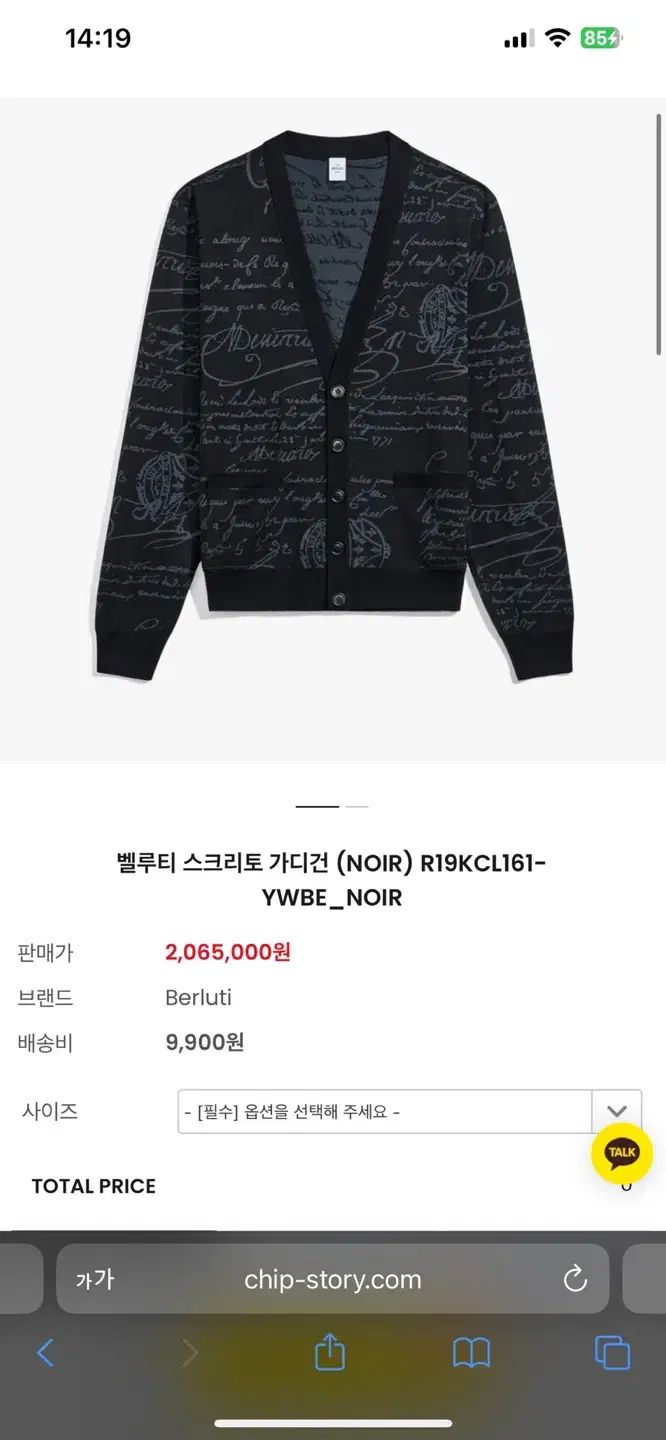The image size is (666, 1440).
Task: Reload the page
Action: click(x=575, y=1279)
